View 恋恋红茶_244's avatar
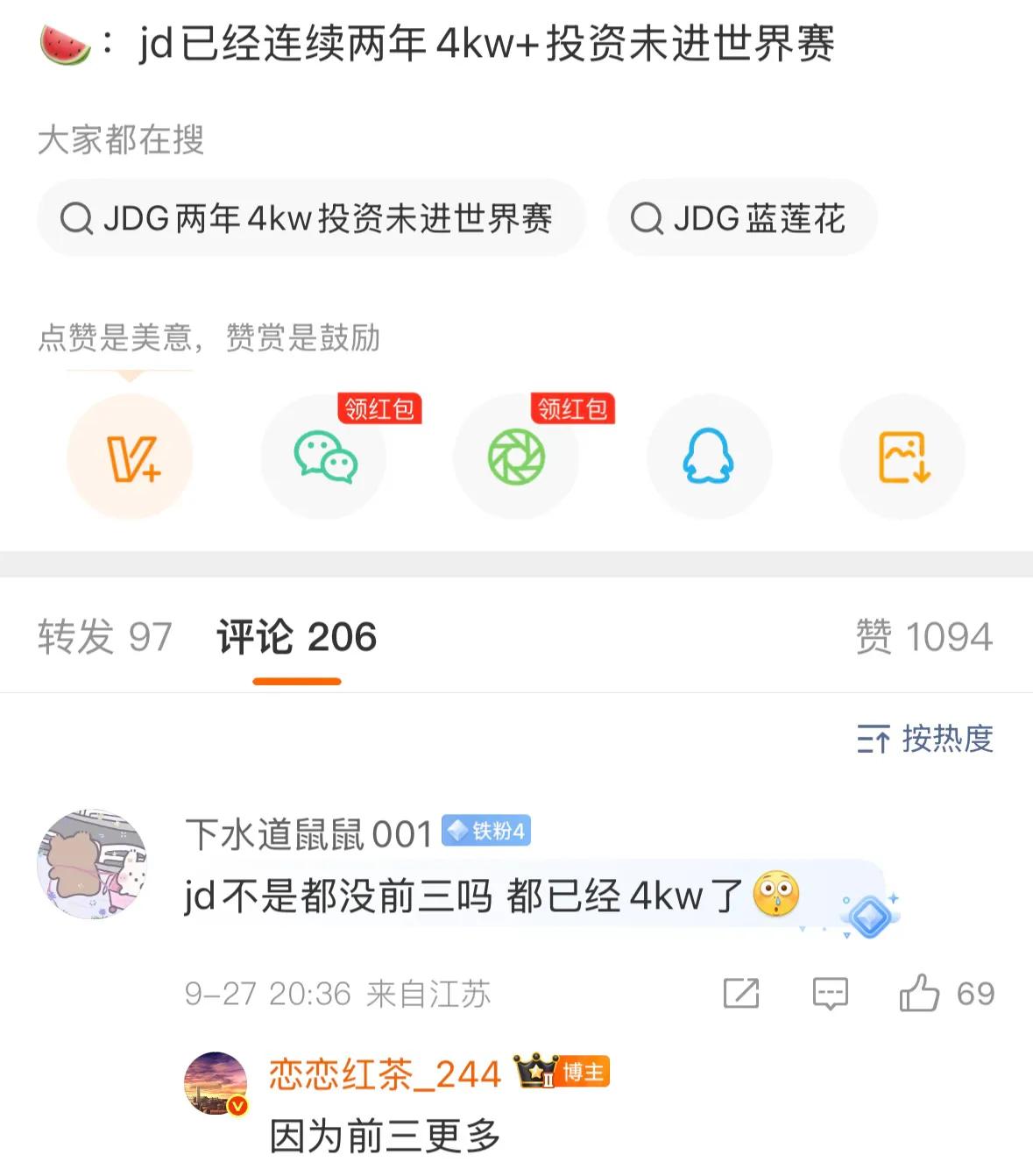Viewport: 1033px width, 1176px height. coord(216,1084)
